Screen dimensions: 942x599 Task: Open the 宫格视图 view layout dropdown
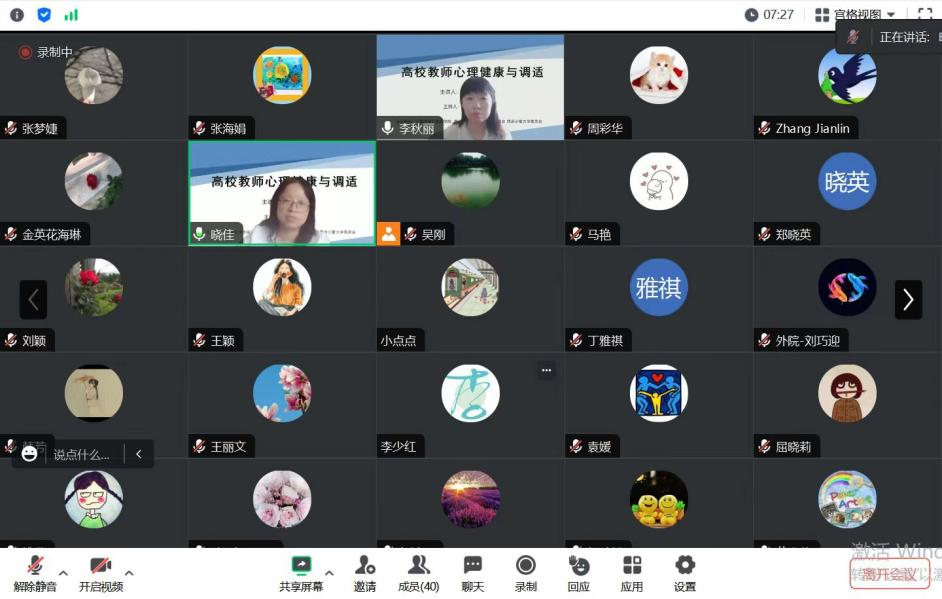click(x=856, y=14)
